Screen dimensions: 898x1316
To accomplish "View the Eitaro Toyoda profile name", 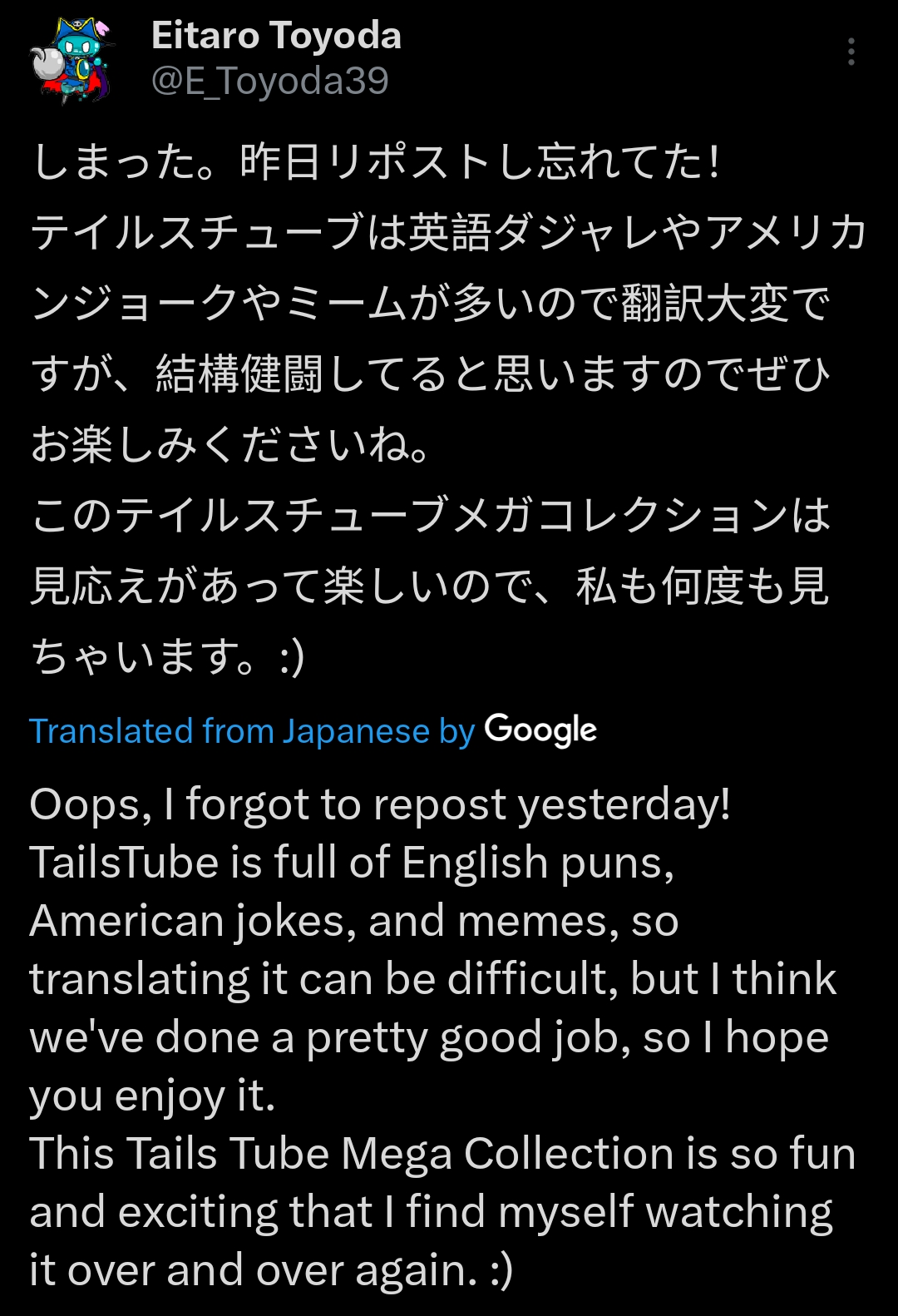I will (x=276, y=36).
